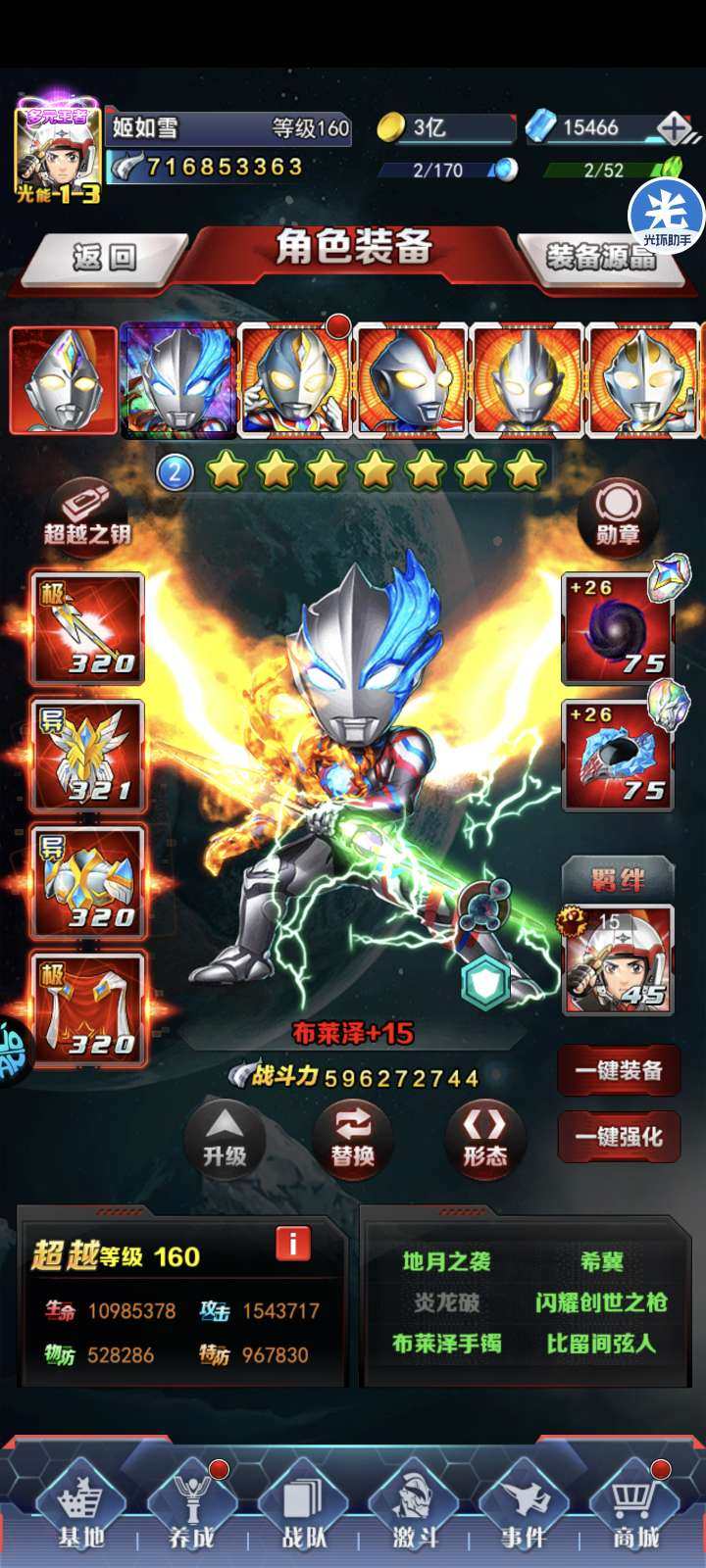Open the 光环助手 floating assistant
The height and width of the screenshot is (1568, 706).
[x=667, y=216]
